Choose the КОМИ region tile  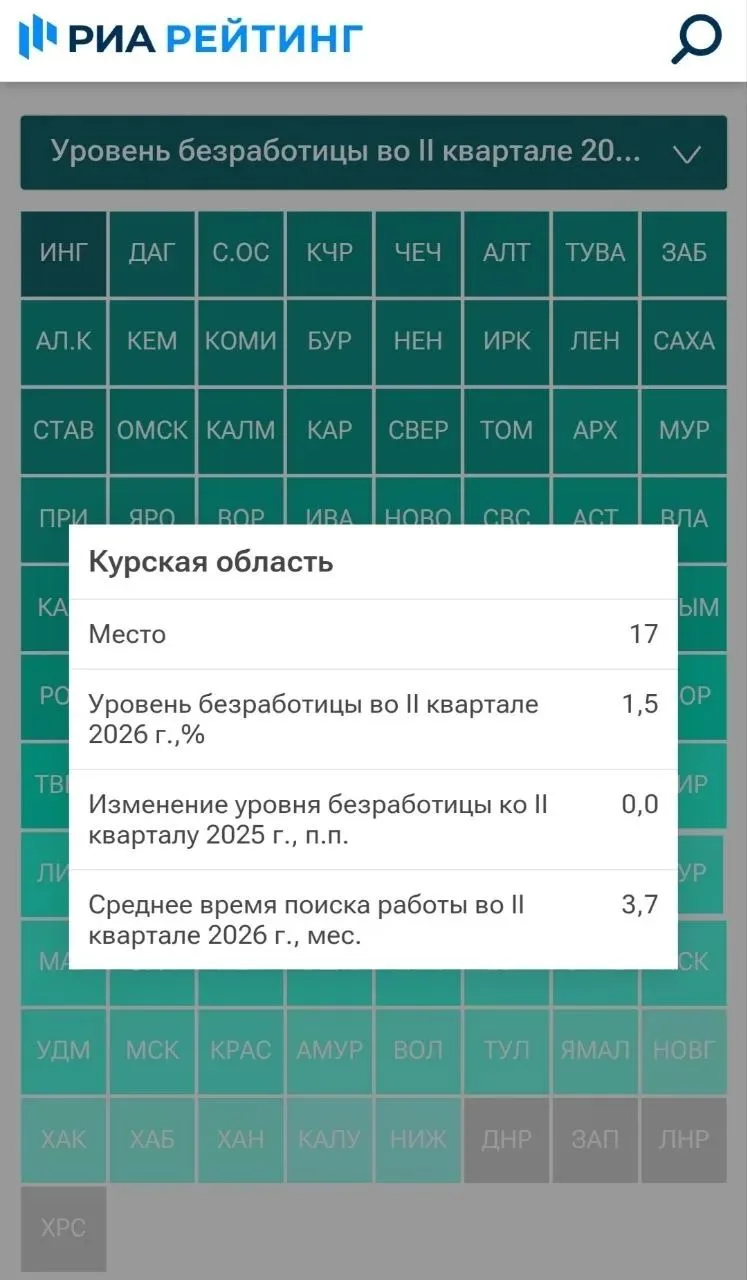coord(241,342)
